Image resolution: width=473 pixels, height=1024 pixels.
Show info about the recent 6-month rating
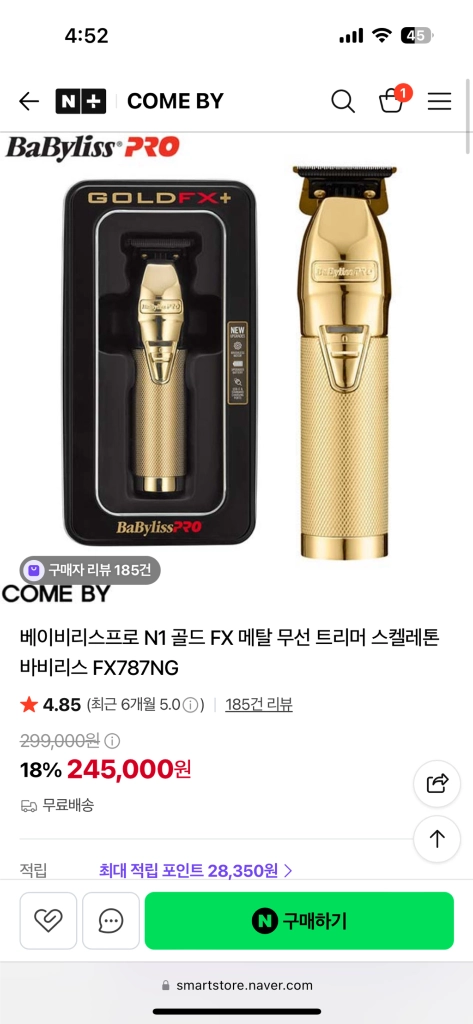[x=190, y=705]
